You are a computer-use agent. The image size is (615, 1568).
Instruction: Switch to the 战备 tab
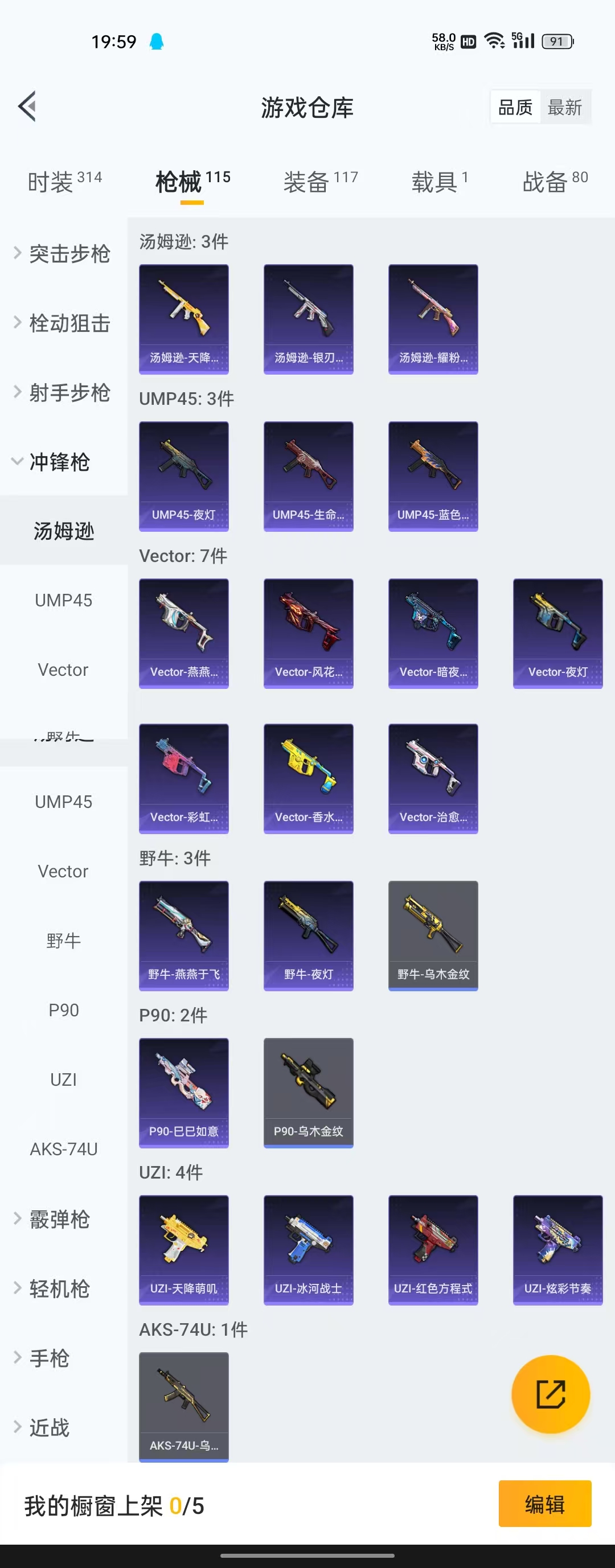[x=555, y=182]
